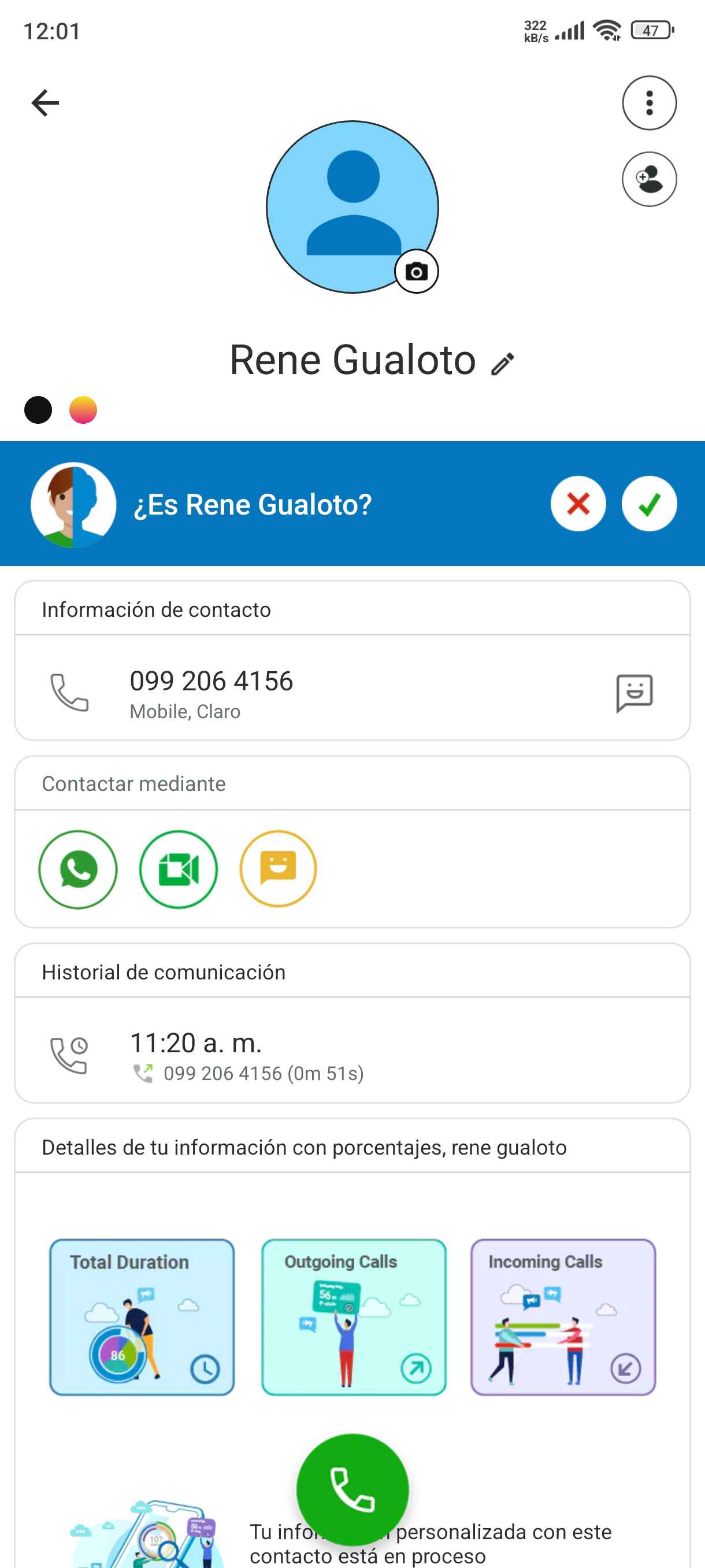
Task: Start a video call with green camera icon
Action: 178,868
